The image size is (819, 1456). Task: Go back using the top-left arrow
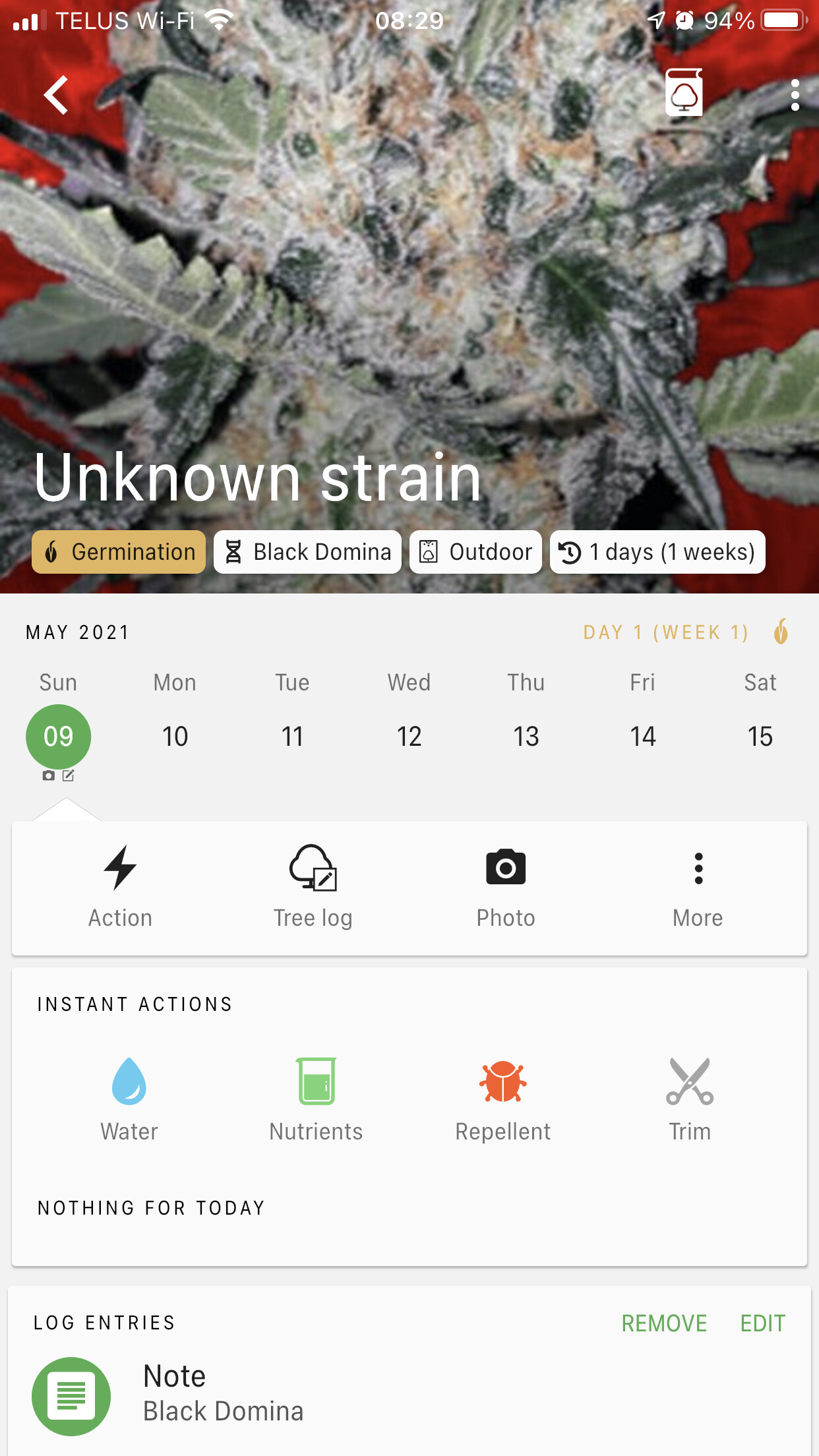(x=56, y=95)
